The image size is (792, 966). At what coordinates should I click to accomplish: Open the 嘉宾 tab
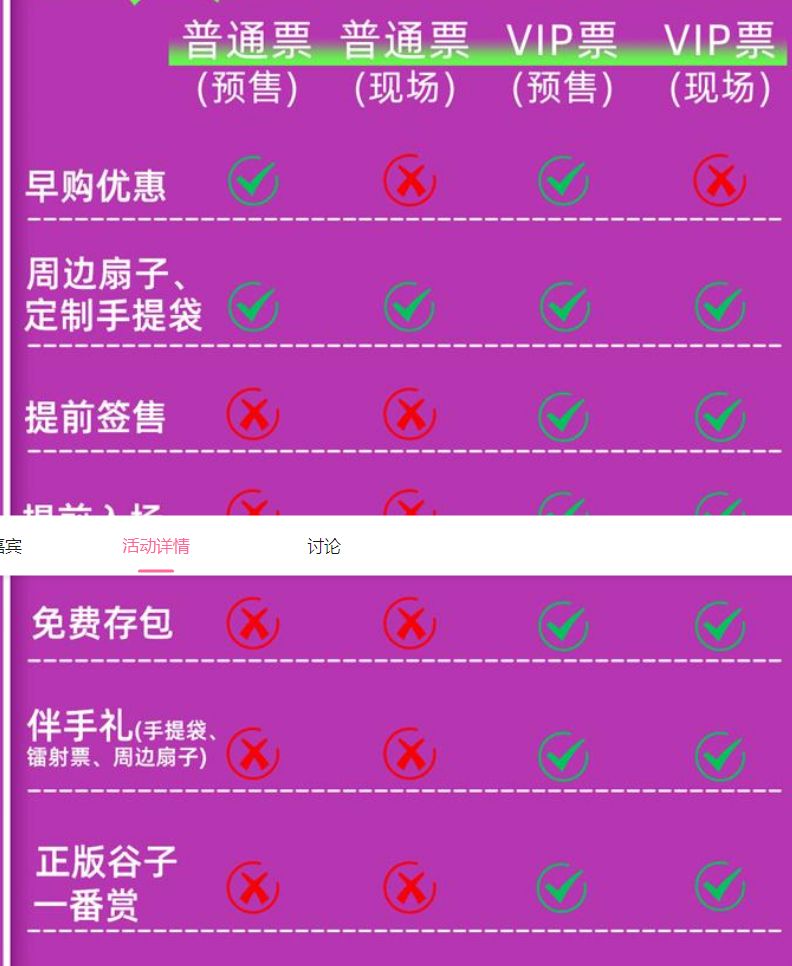click(9, 546)
